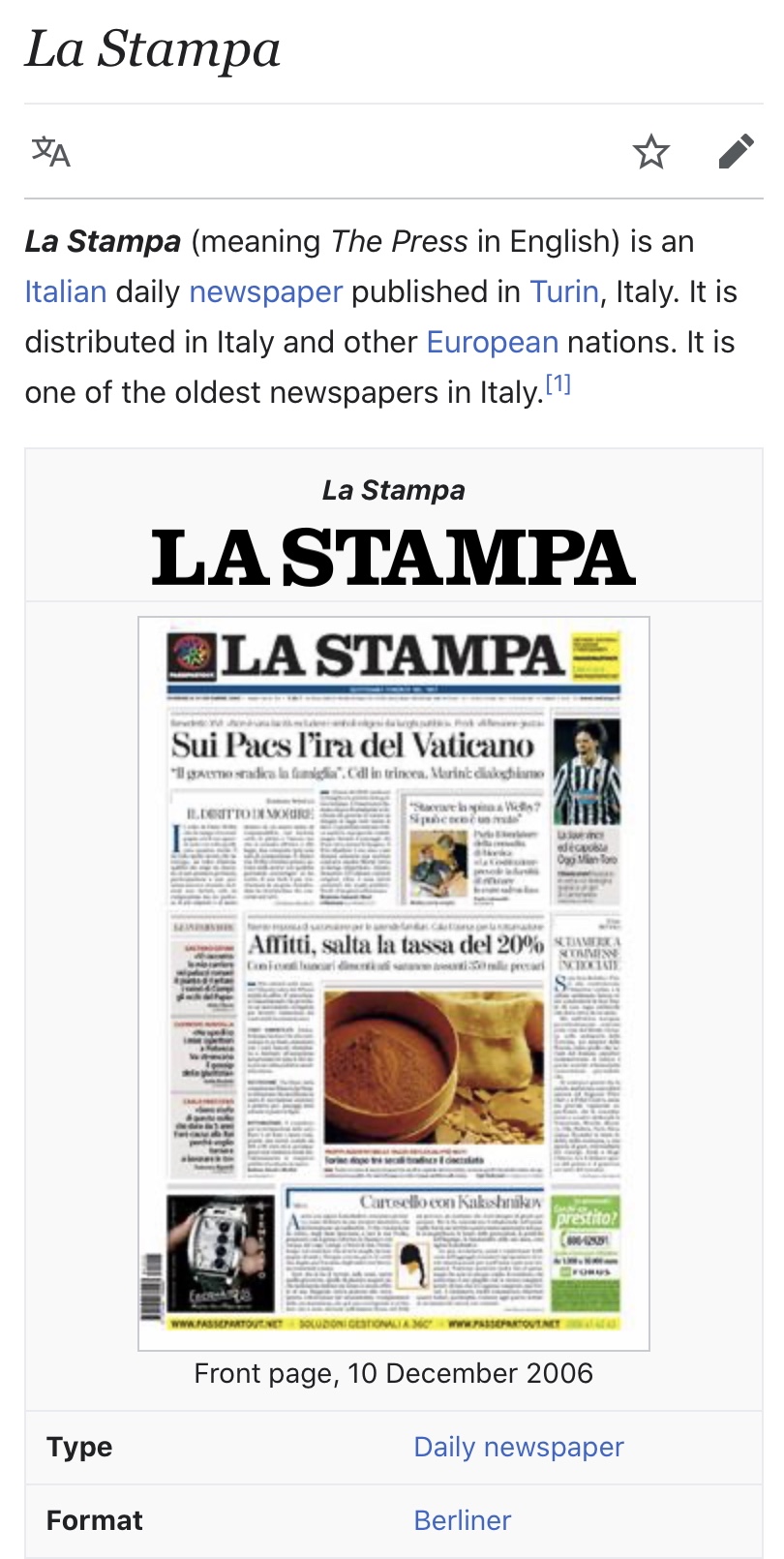This screenshot has height=1559, width=784.
Task: Follow the newspaper link
Action: (x=266, y=291)
